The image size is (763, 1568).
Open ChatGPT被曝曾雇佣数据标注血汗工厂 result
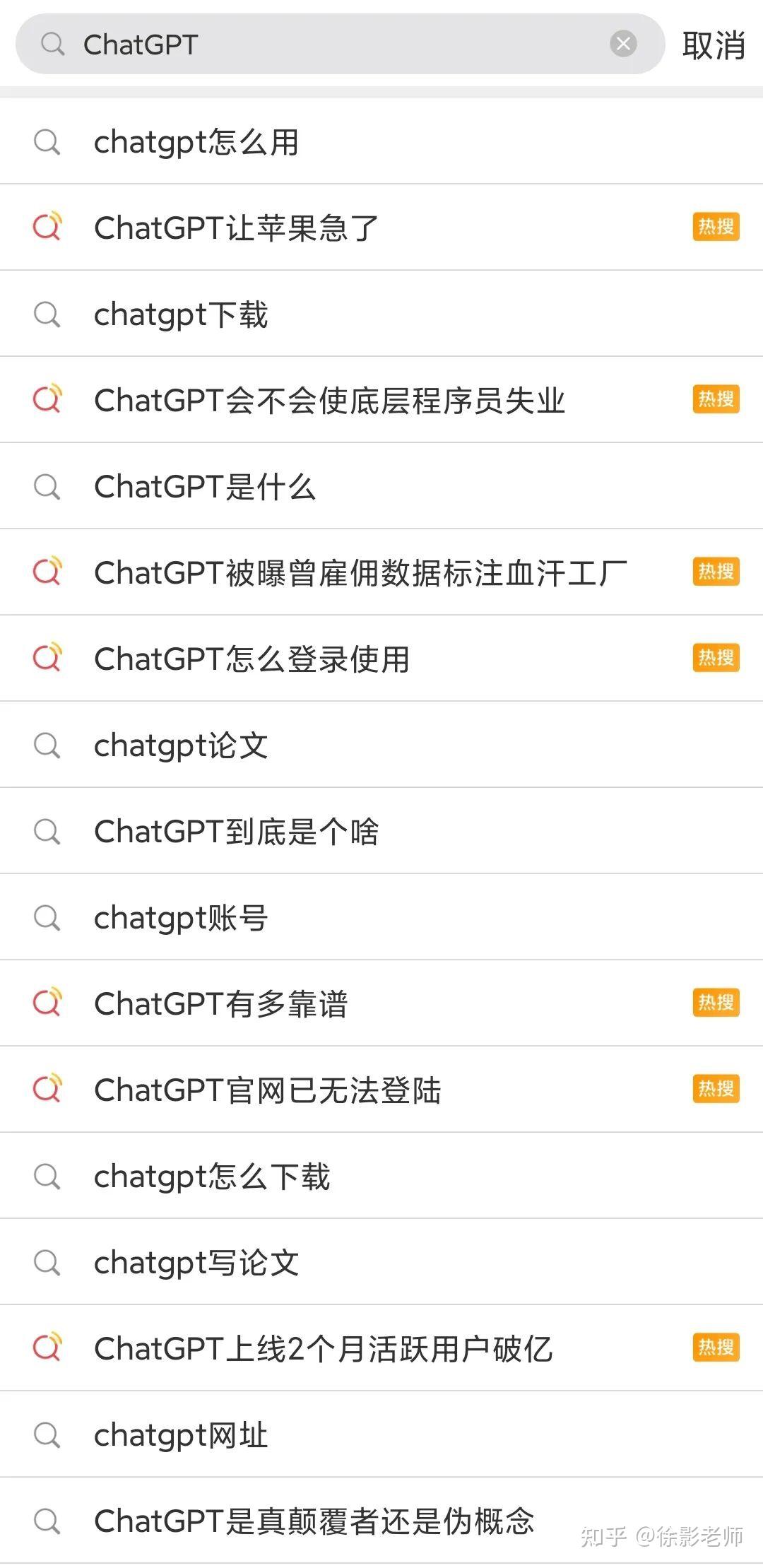click(360, 573)
